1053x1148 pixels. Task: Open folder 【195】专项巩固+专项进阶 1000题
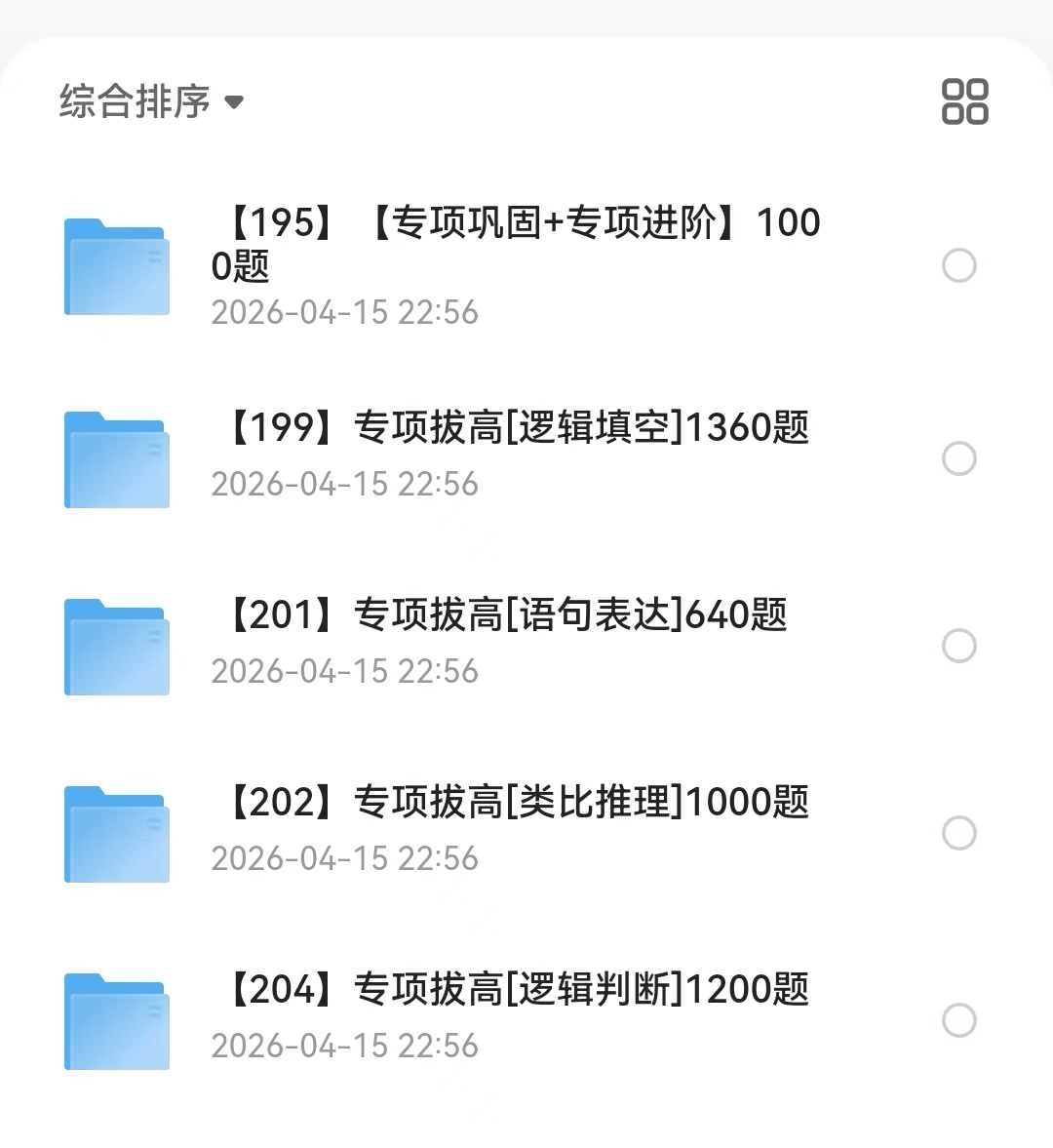tap(515, 244)
